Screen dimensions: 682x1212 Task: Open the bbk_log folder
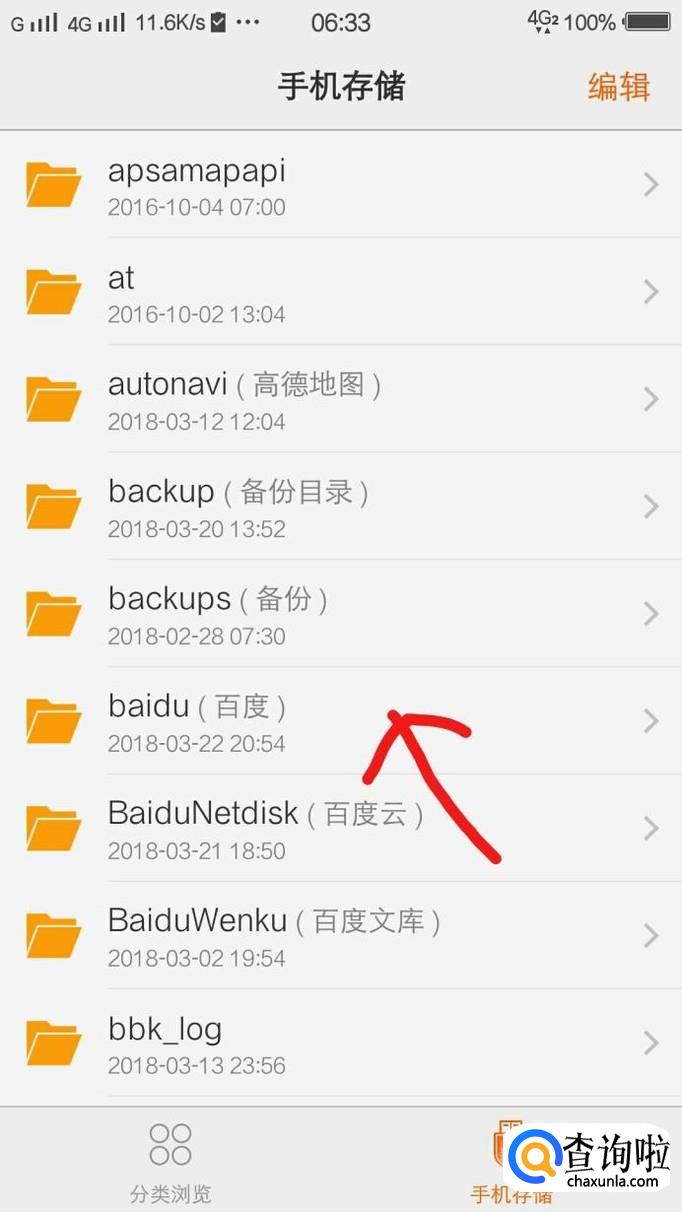(341, 1043)
